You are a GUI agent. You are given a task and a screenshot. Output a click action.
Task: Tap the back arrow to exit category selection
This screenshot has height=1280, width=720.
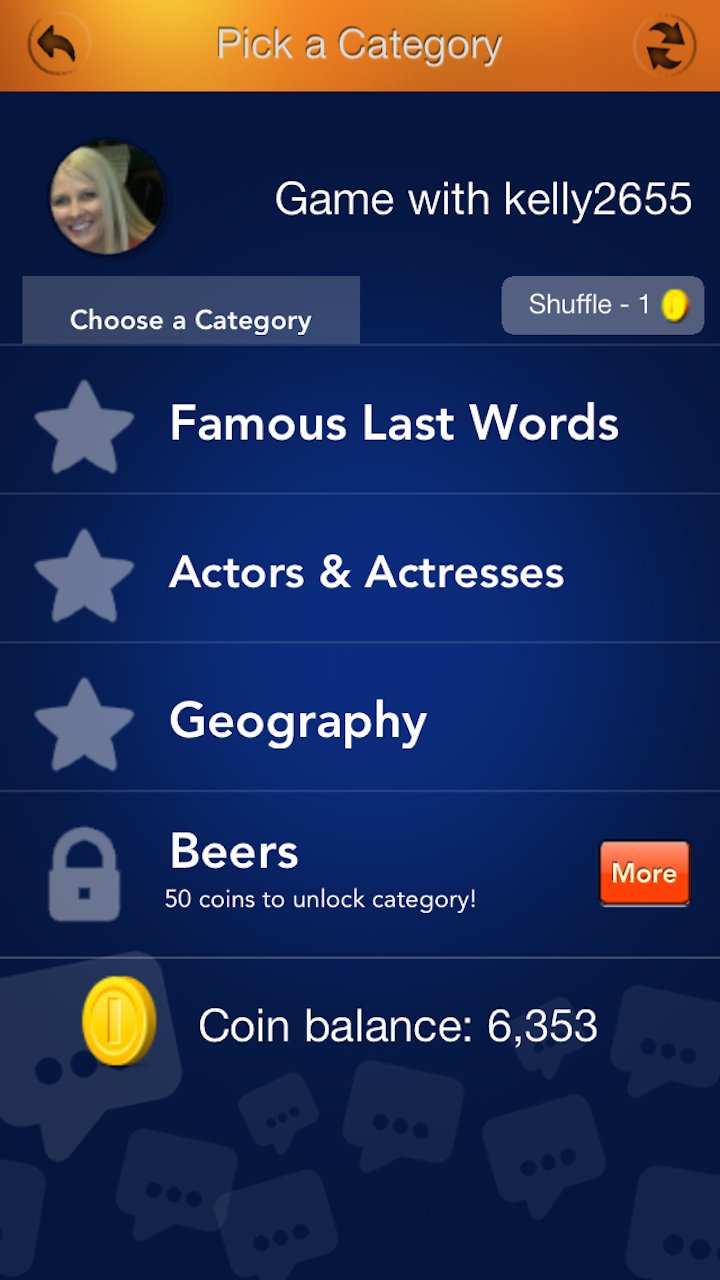coord(57,44)
